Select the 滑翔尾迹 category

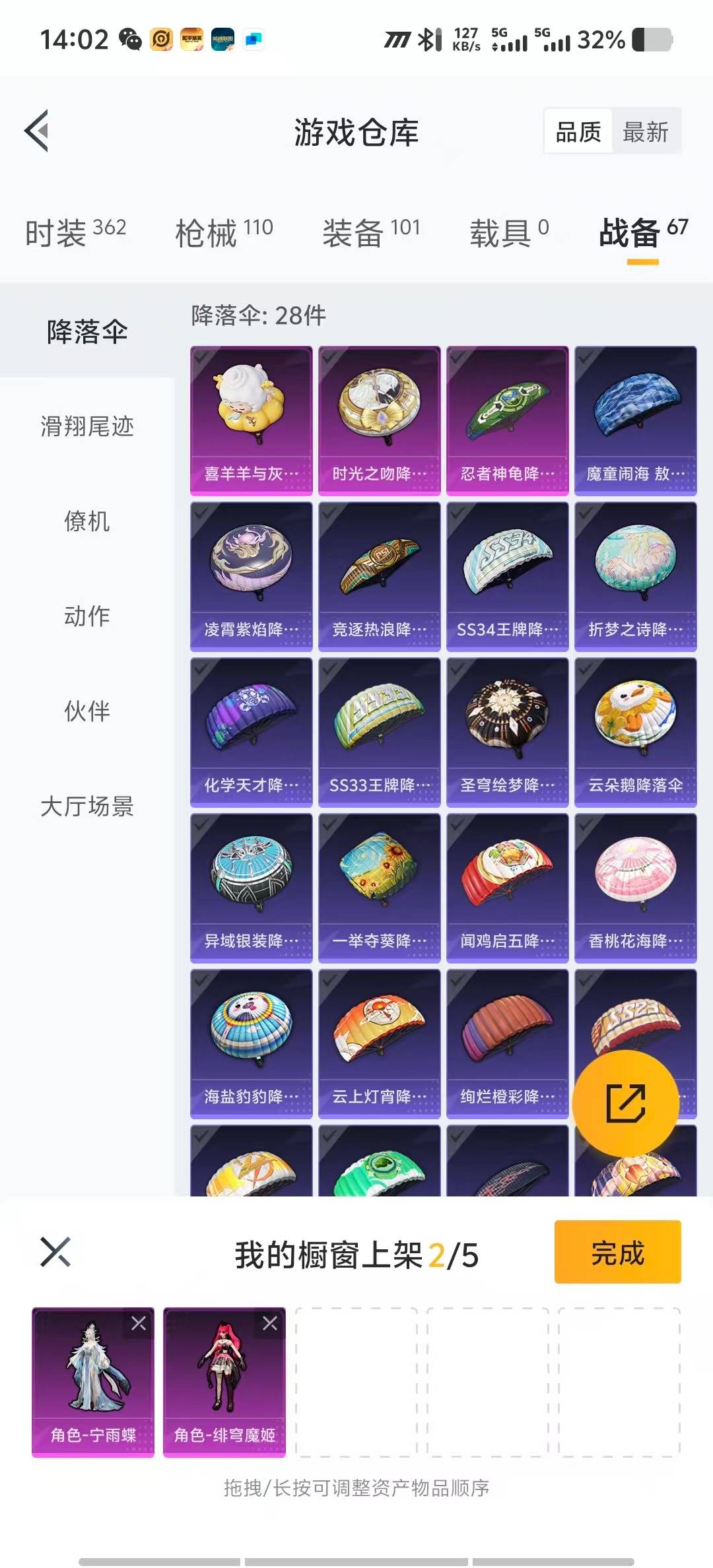87,426
